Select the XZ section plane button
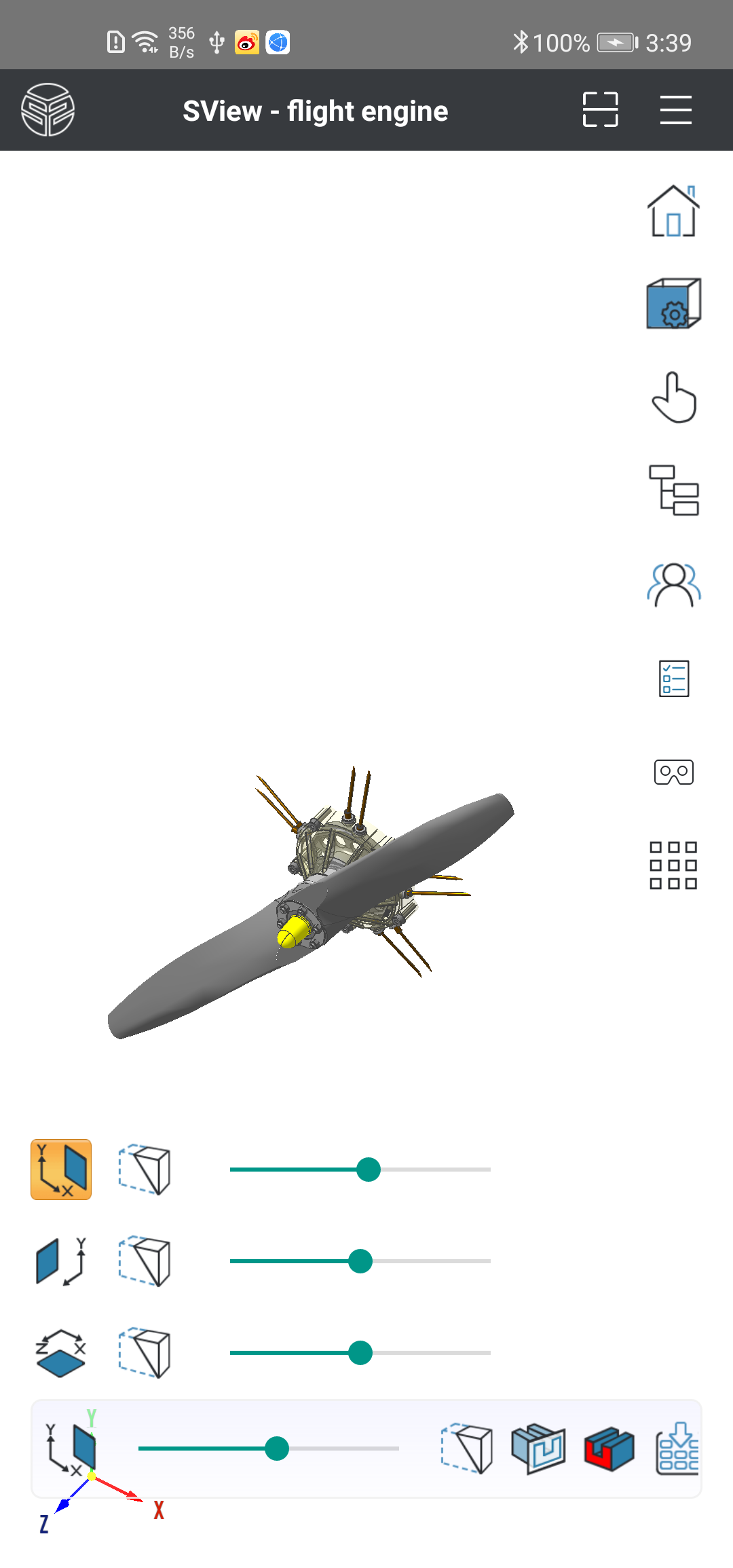 tap(61, 1353)
